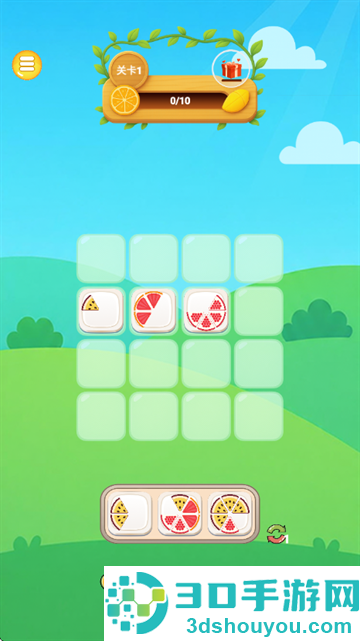Select the tray piece with one yellow slice

tap(130, 513)
